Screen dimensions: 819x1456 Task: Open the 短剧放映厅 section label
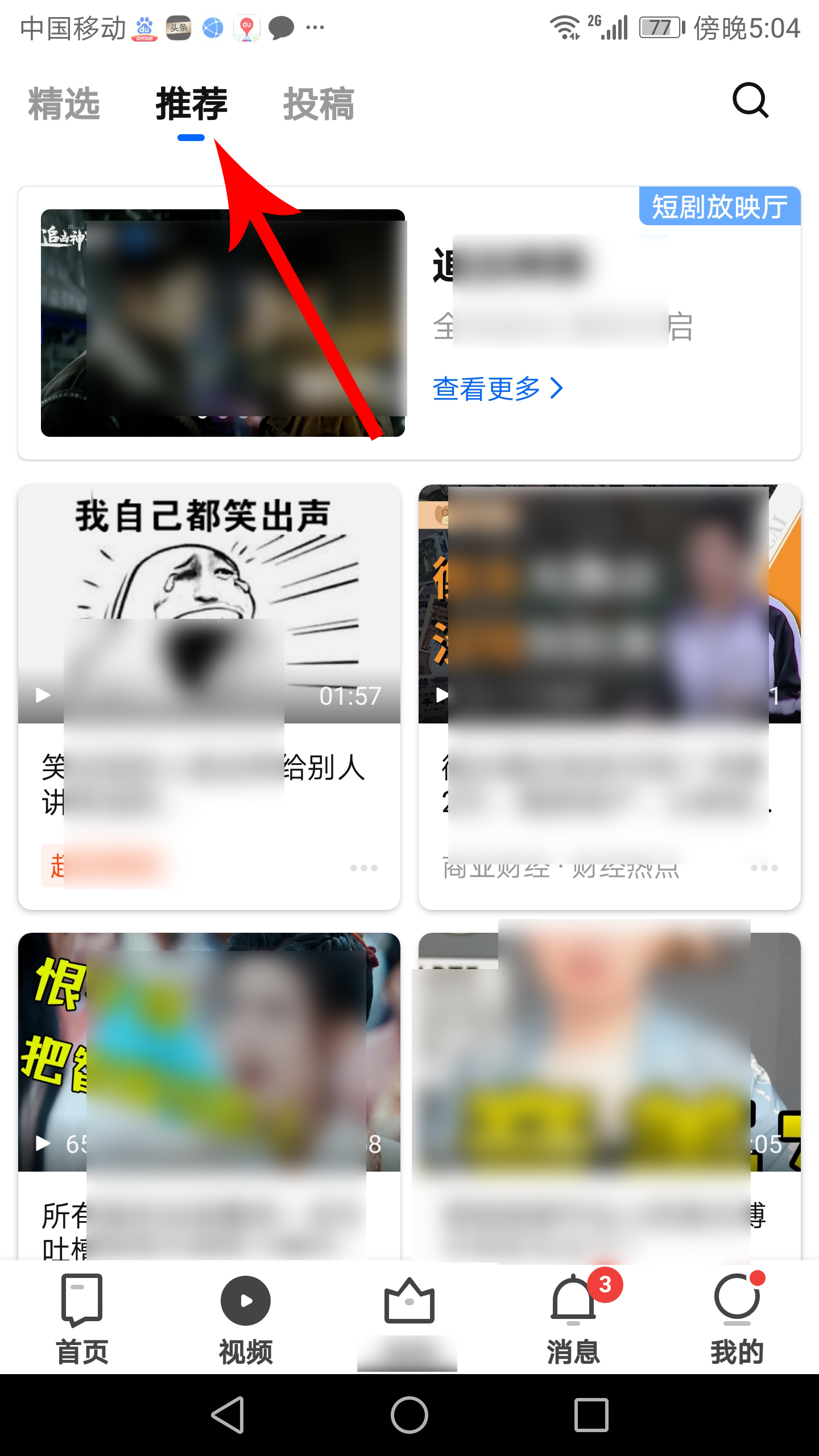(x=718, y=208)
